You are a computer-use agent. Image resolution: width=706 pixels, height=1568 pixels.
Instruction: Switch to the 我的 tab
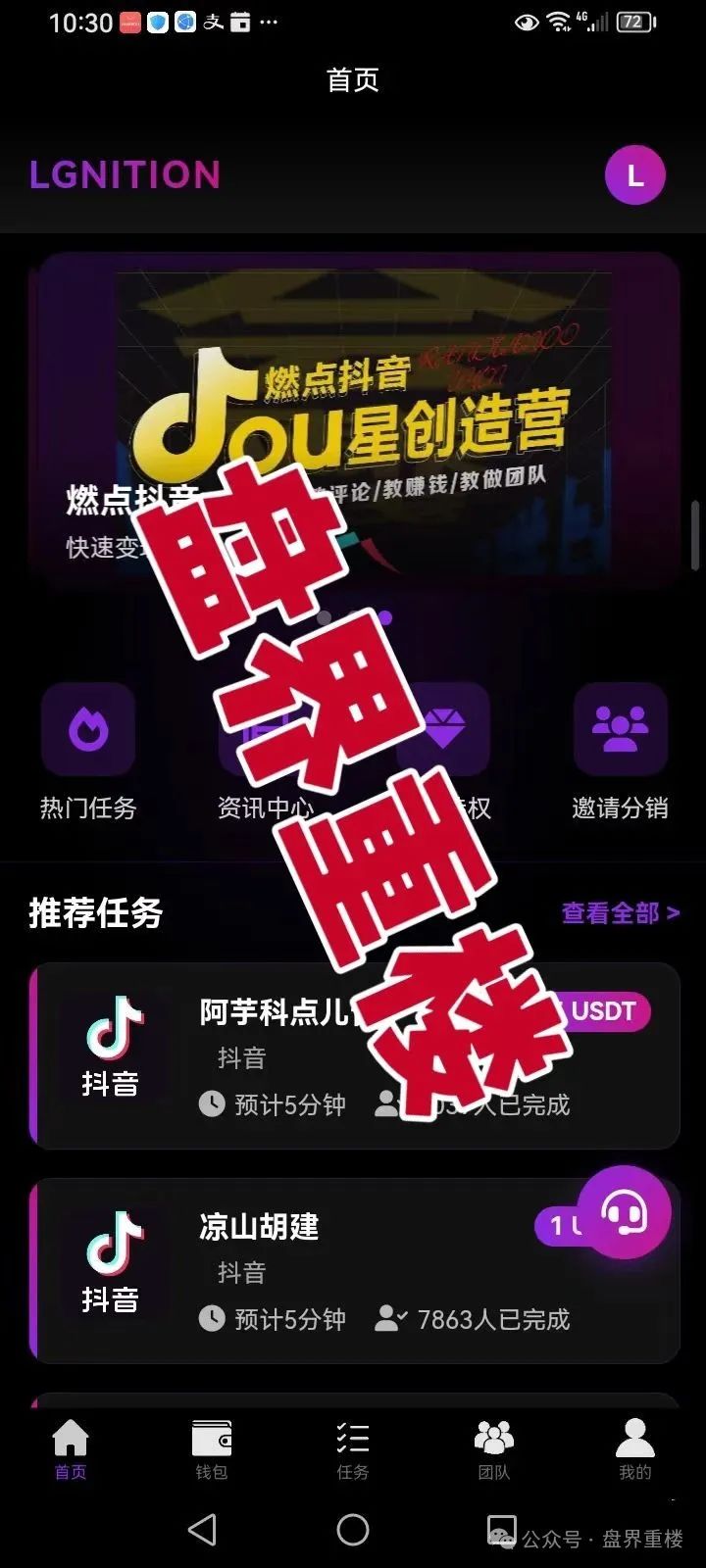pyautogui.click(x=634, y=1450)
